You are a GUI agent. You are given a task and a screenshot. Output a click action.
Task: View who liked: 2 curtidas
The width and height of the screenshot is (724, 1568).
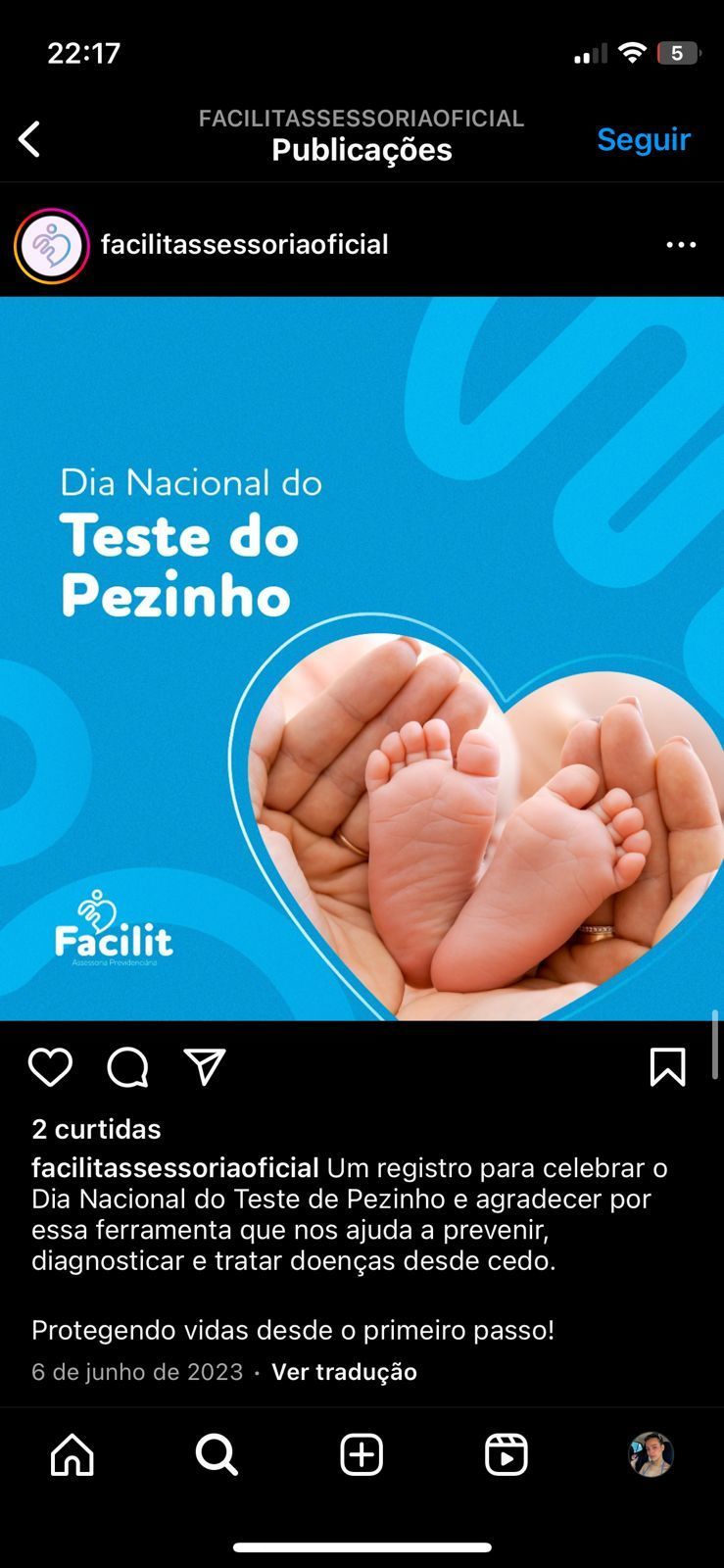(x=96, y=1129)
